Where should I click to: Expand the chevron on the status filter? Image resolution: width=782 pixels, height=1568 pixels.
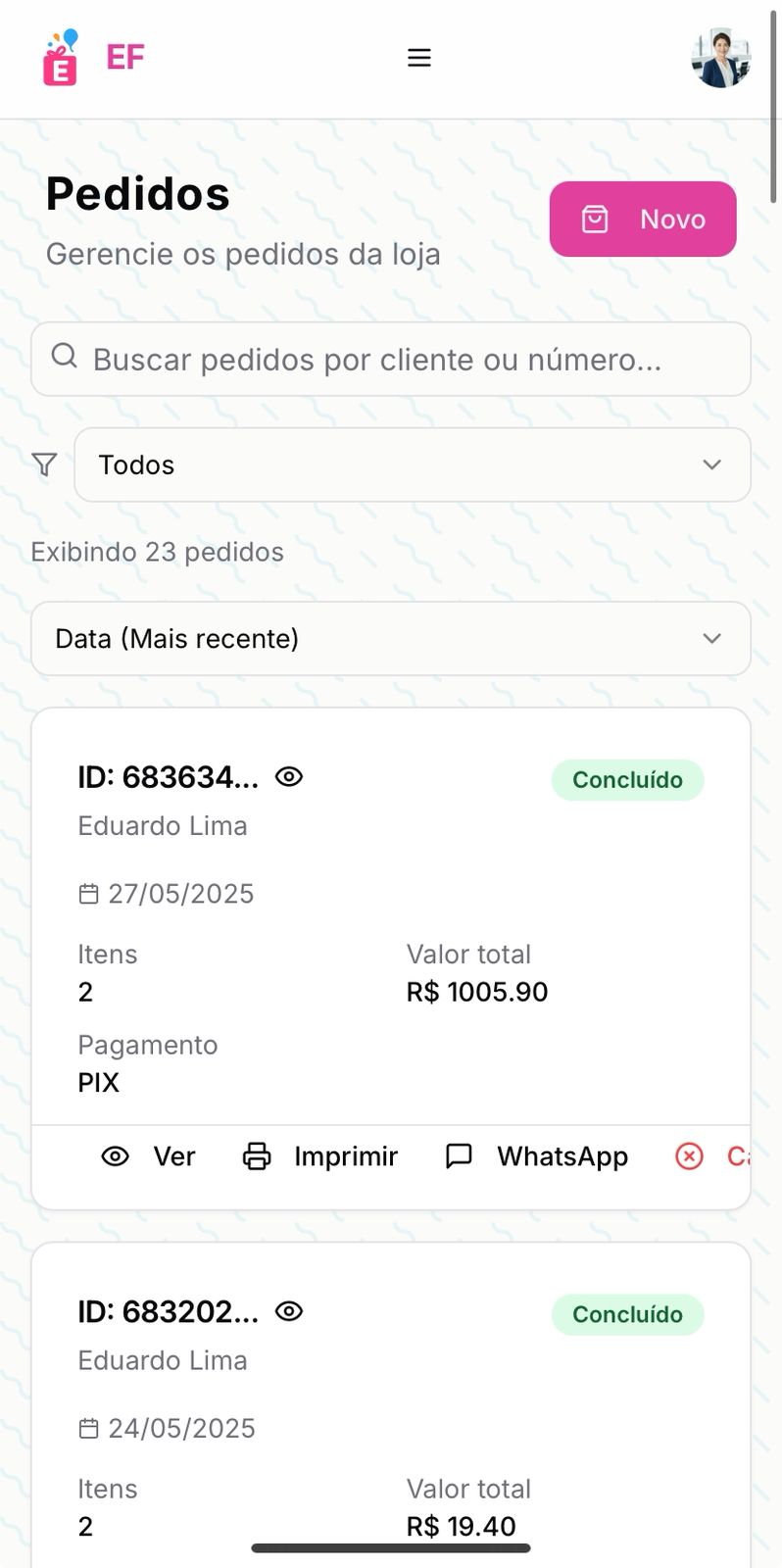click(712, 465)
